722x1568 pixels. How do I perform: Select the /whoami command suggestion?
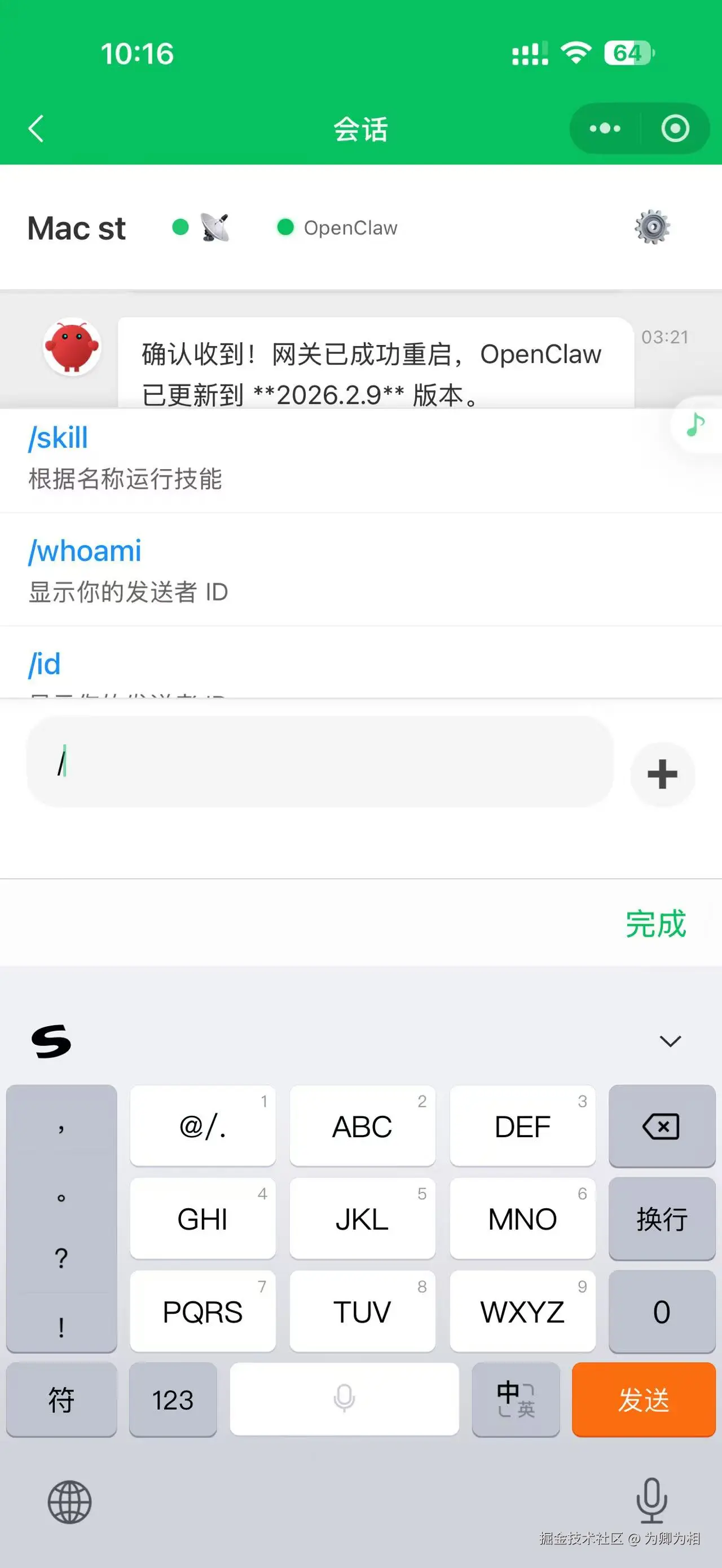[x=85, y=551]
